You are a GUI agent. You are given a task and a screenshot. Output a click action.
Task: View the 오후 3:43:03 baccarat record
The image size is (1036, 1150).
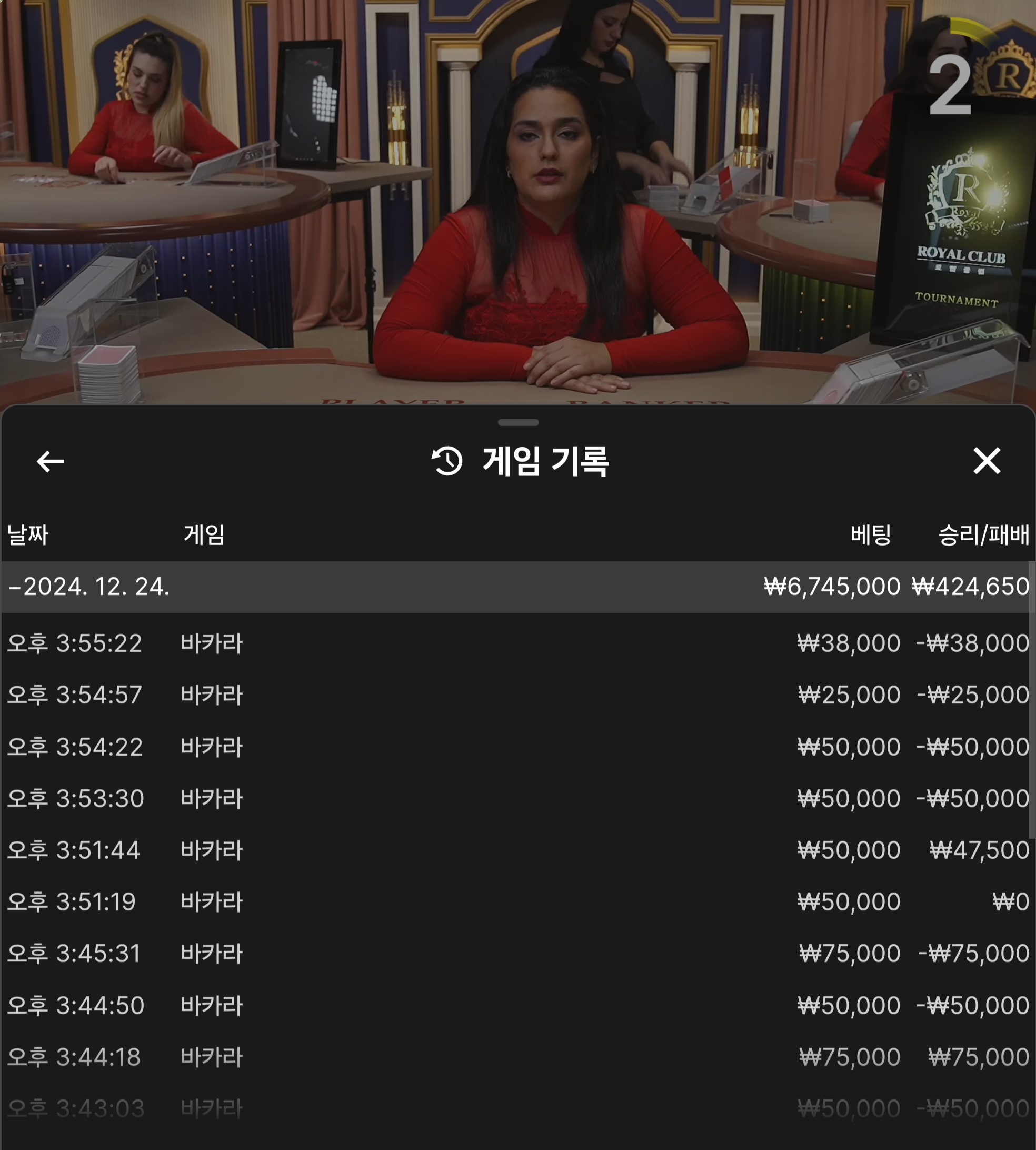point(517,1108)
